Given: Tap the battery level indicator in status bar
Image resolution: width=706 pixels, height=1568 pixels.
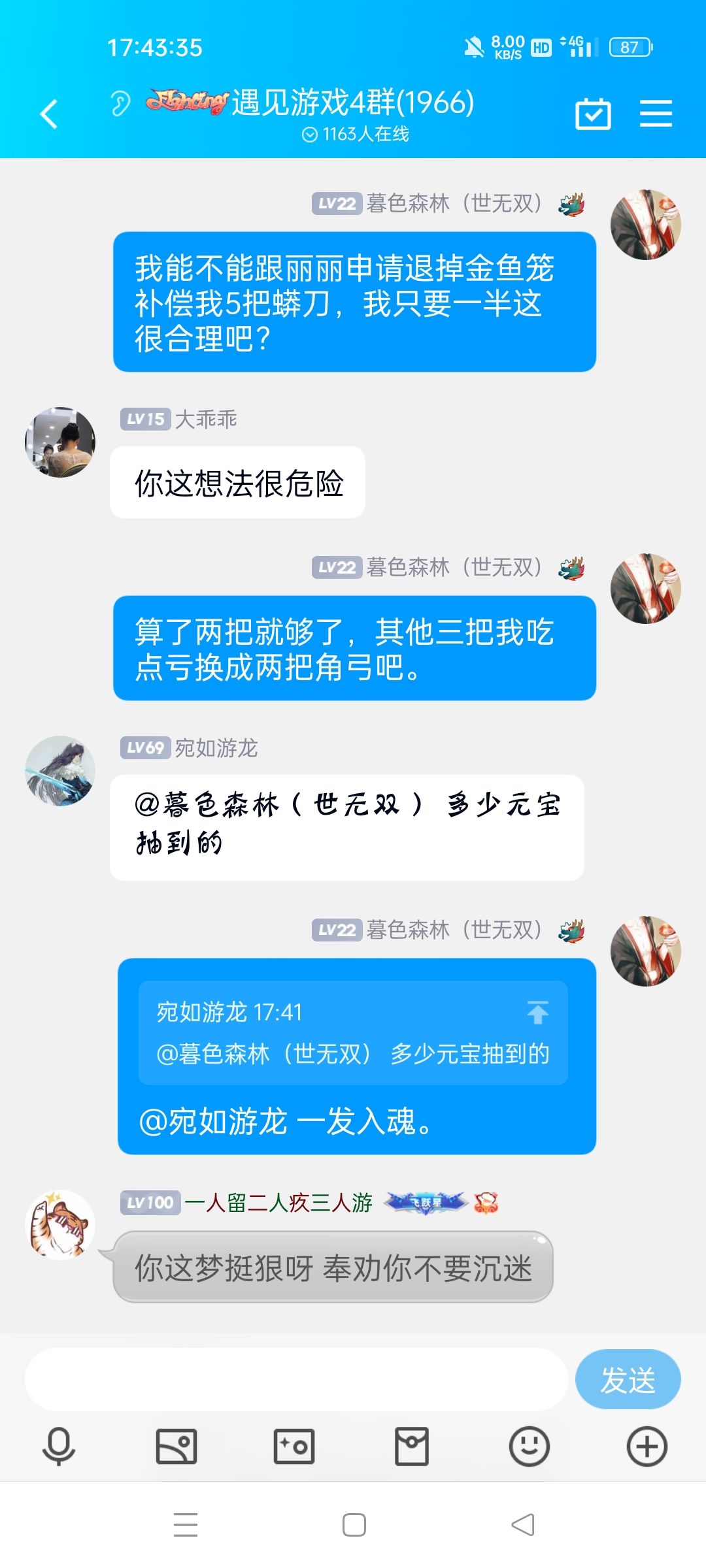Looking at the screenshot, I should point(629,47).
